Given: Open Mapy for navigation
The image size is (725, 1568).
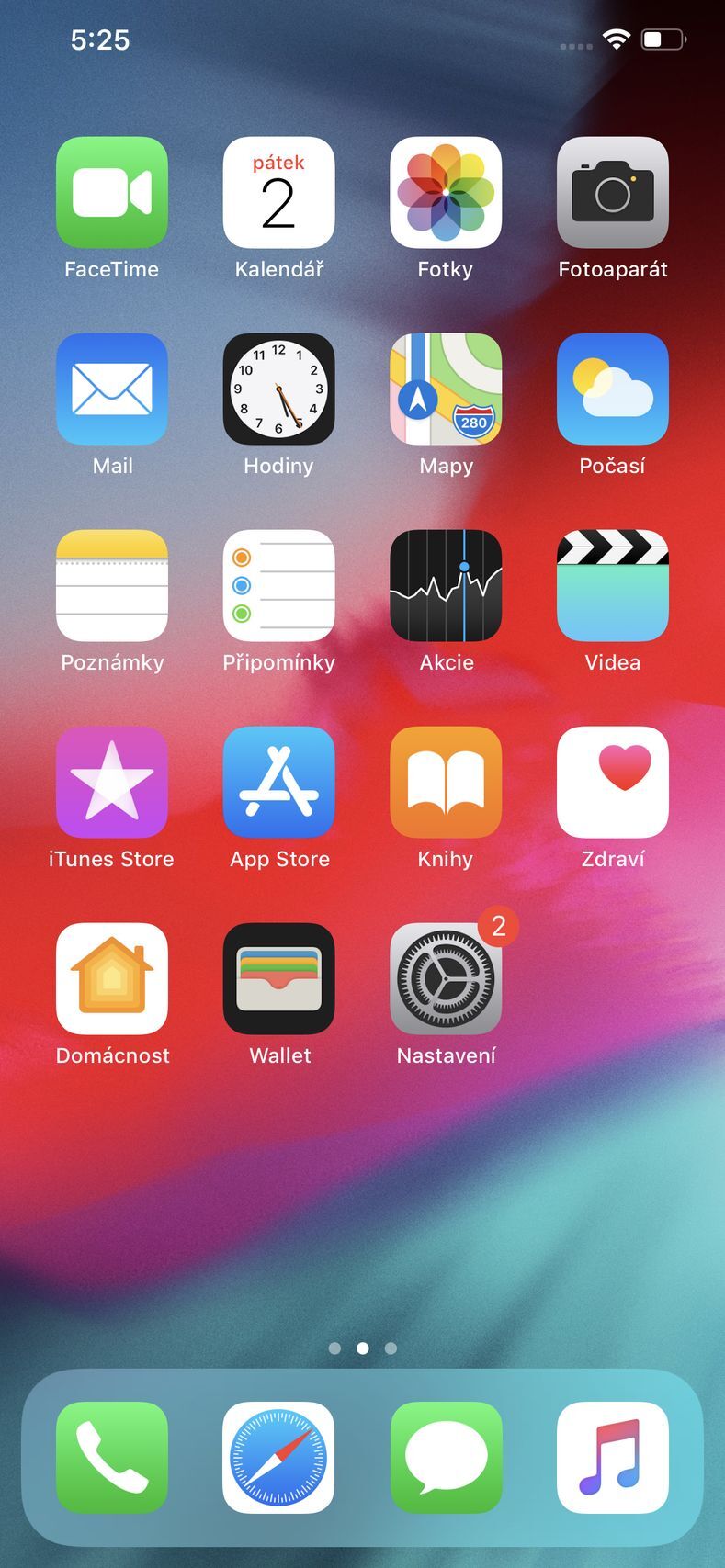Looking at the screenshot, I should pyautogui.click(x=446, y=389).
